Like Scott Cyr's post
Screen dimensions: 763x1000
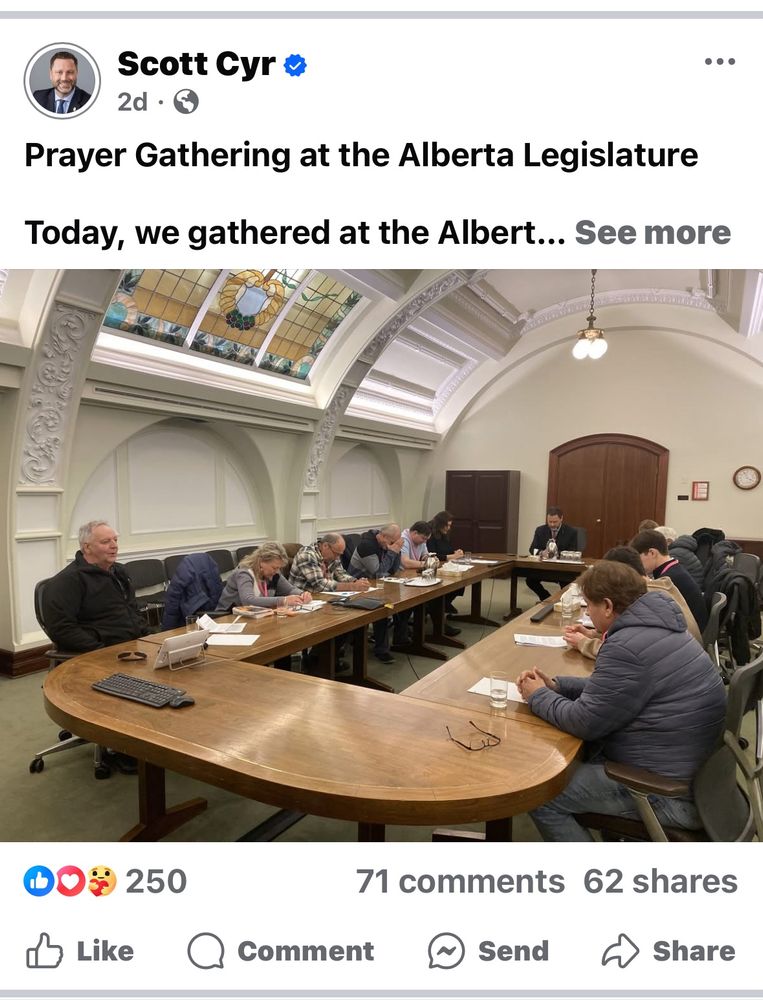[80, 951]
